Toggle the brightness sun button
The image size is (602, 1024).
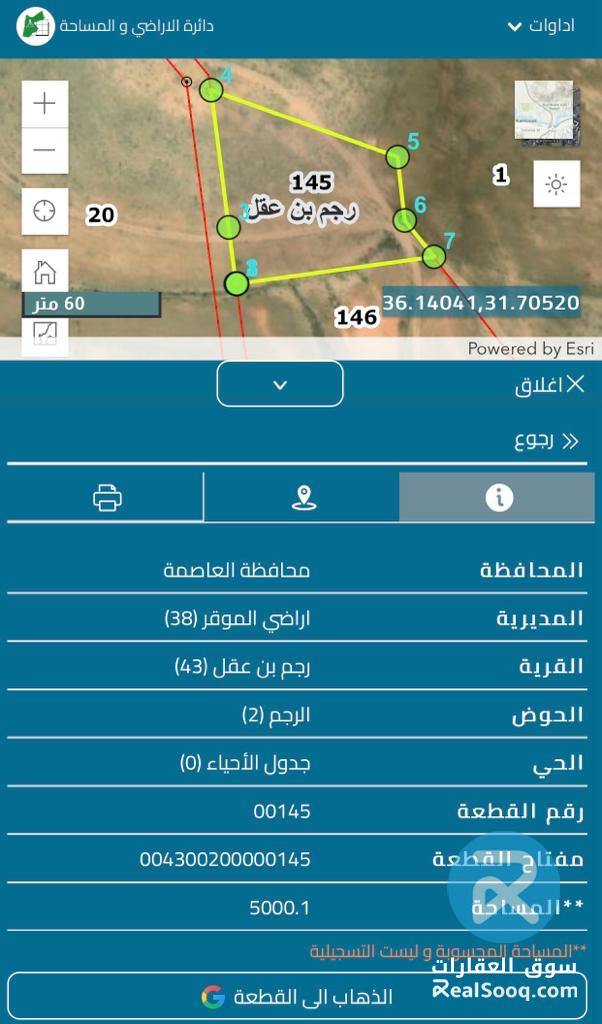point(556,184)
